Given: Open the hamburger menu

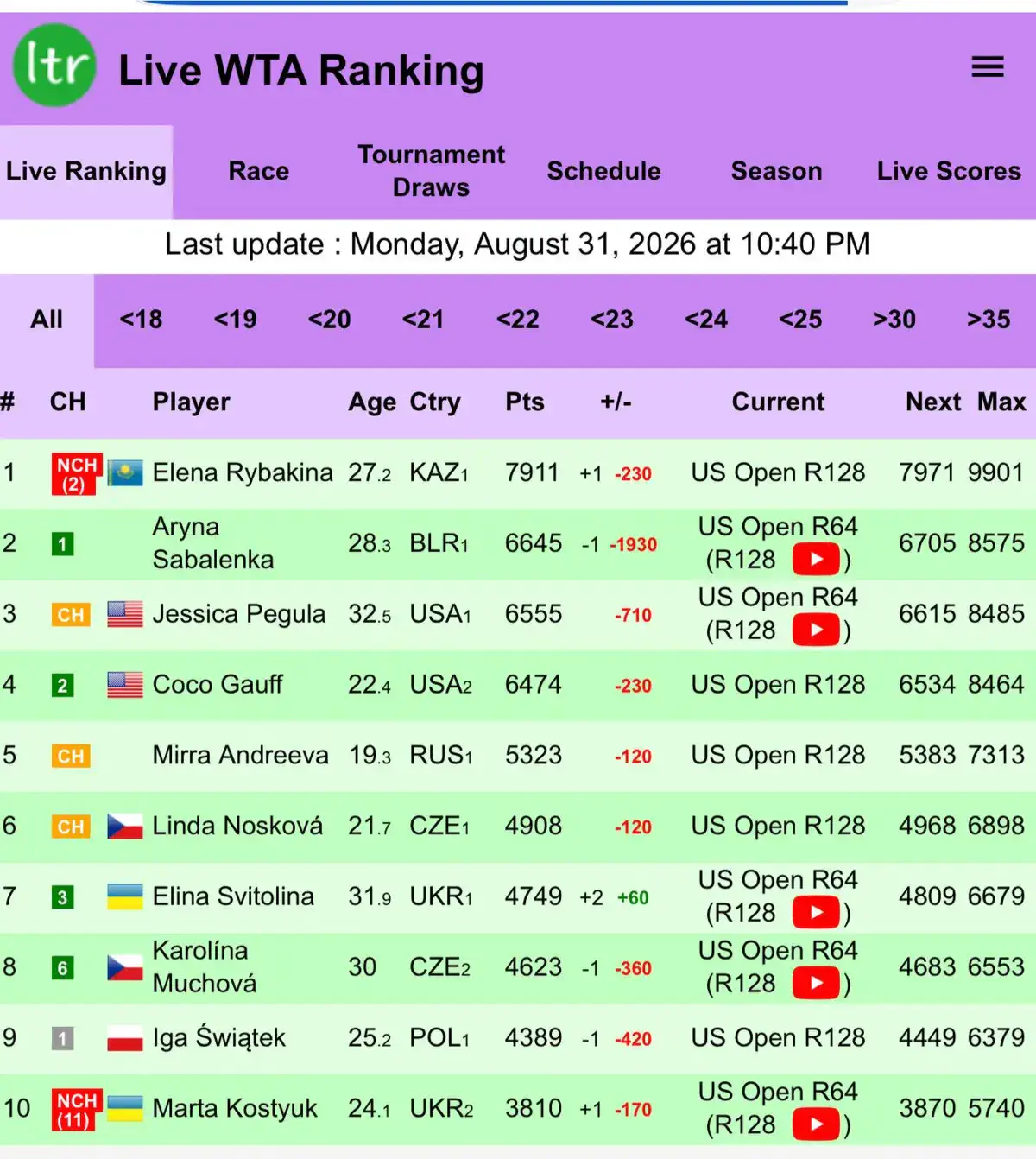Looking at the screenshot, I should 988,66.
